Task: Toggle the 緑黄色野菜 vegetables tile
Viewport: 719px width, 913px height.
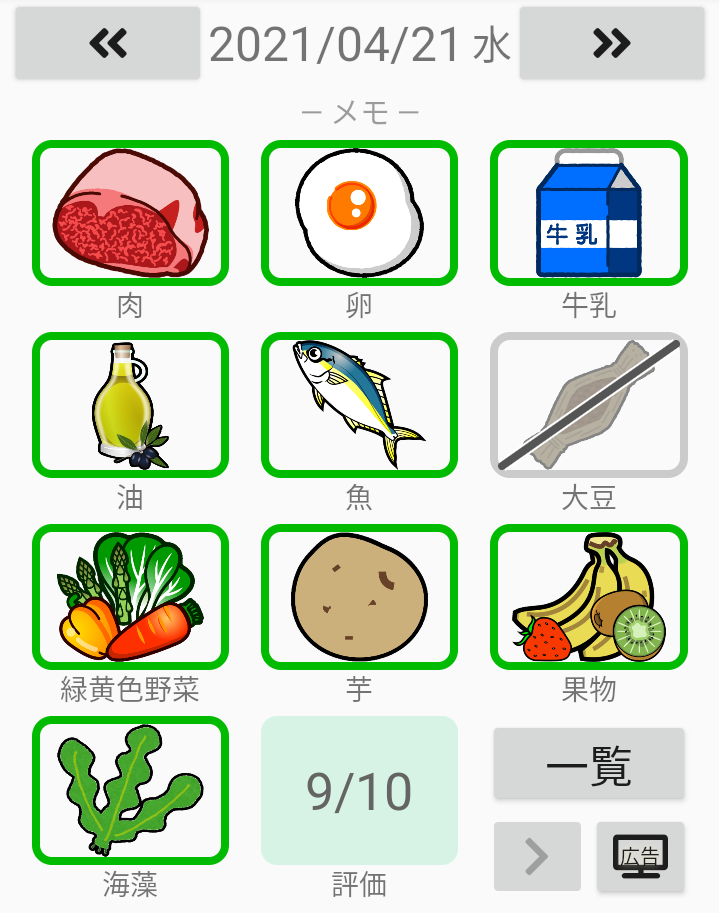Action: coord(131,597)
